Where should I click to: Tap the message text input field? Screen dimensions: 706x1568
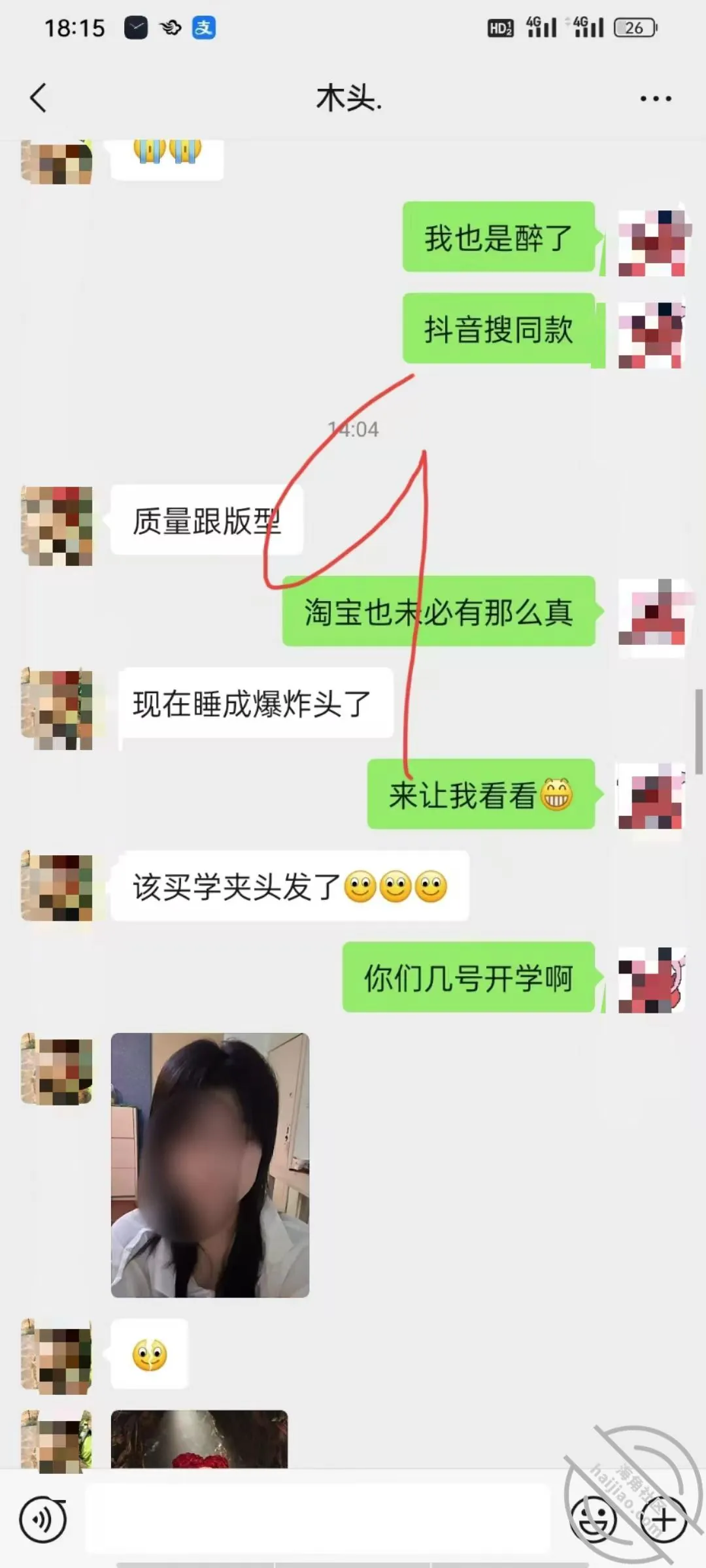pyautogui.click(x=318, y=1519)
